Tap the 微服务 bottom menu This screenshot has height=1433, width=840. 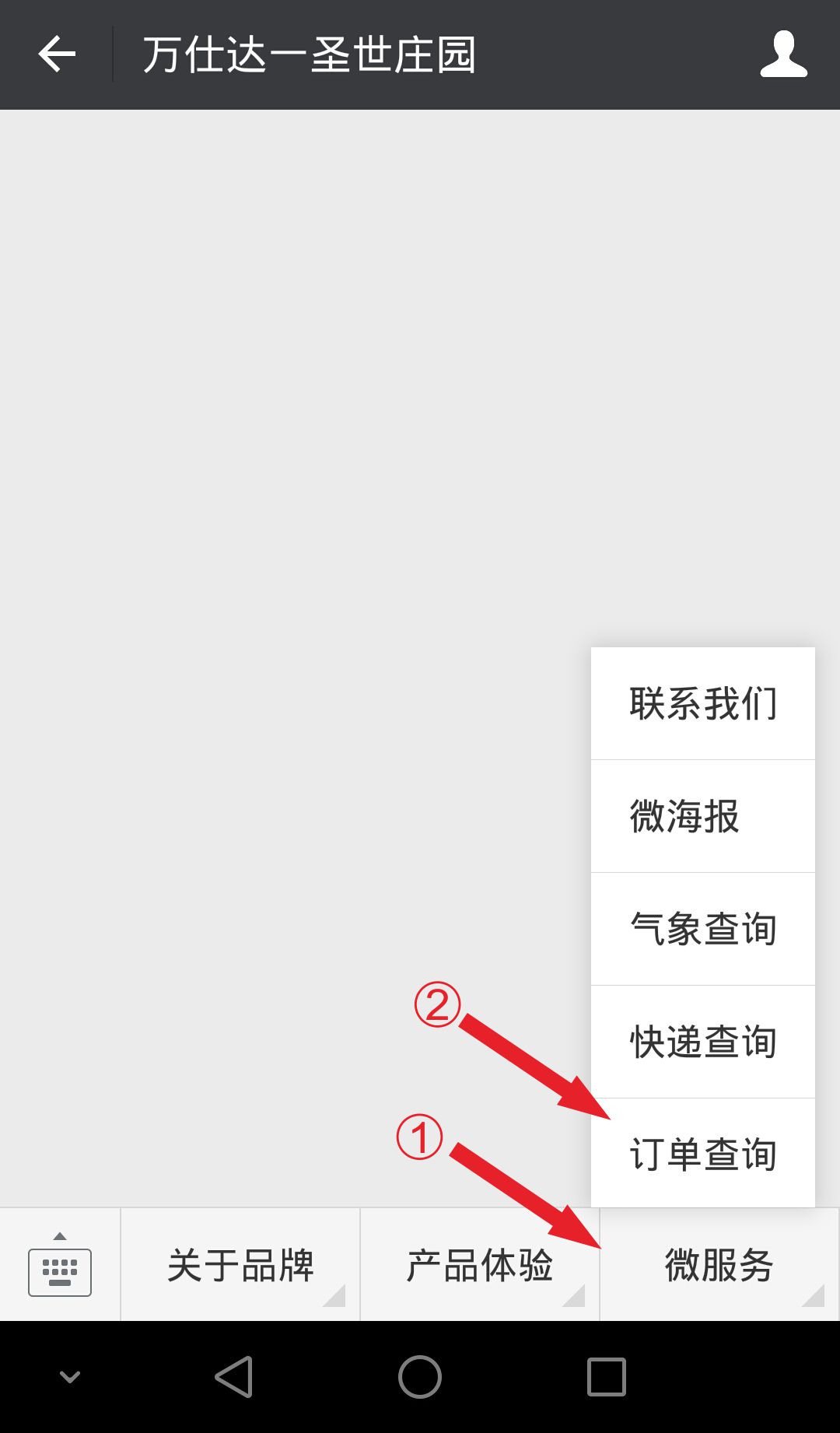click(719, 1265)
